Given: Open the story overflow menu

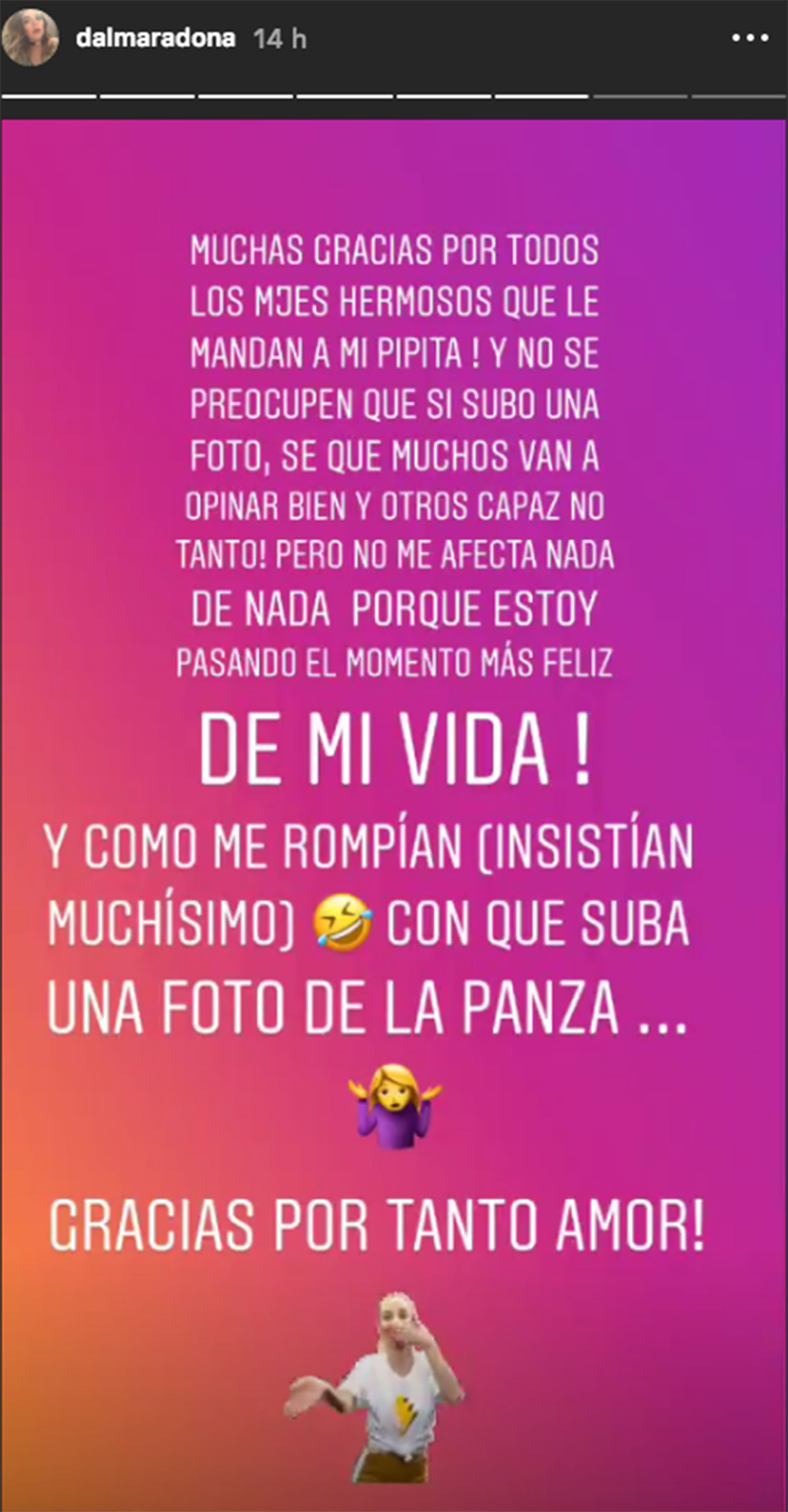Looking at the screenshot, I should (750, 39).
